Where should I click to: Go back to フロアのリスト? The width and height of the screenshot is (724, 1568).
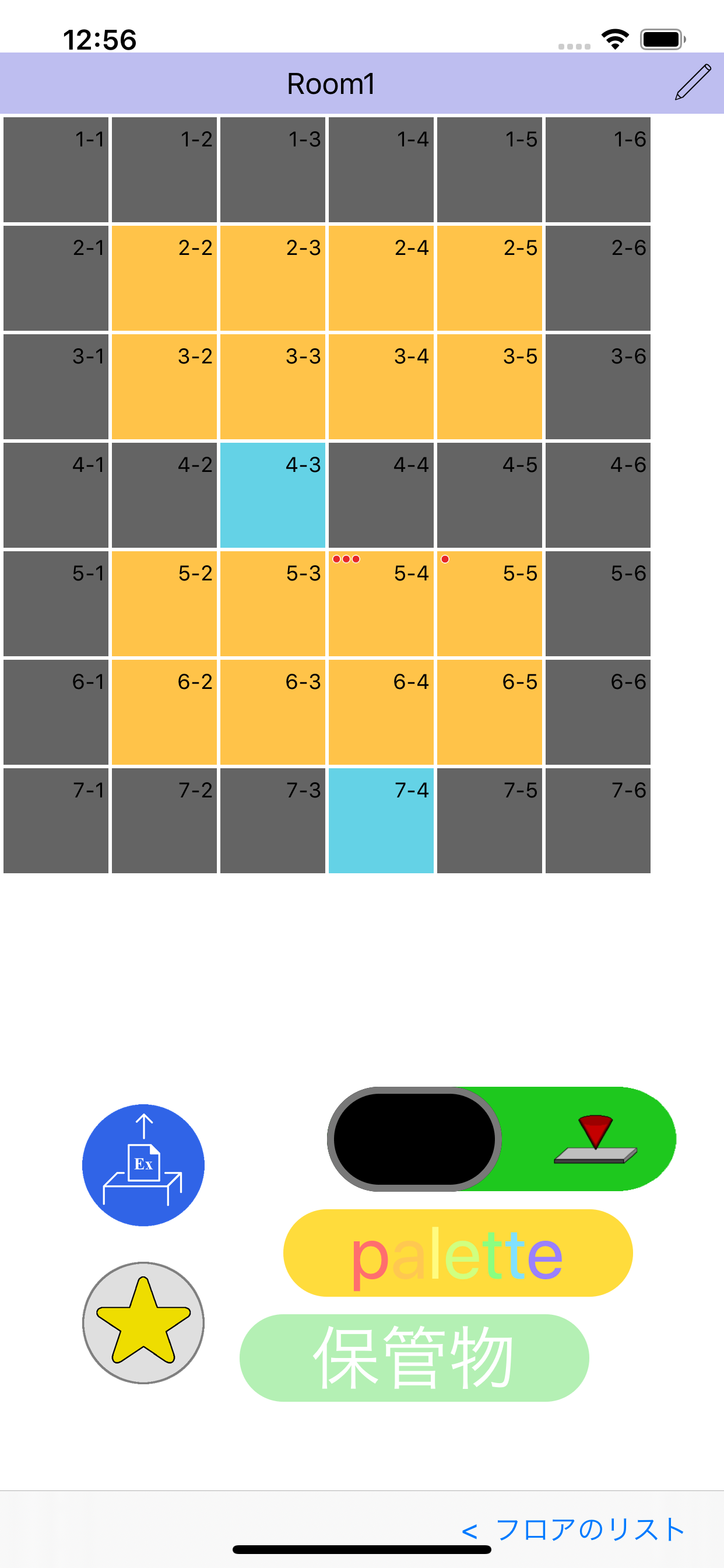[x=573, y=1529]
